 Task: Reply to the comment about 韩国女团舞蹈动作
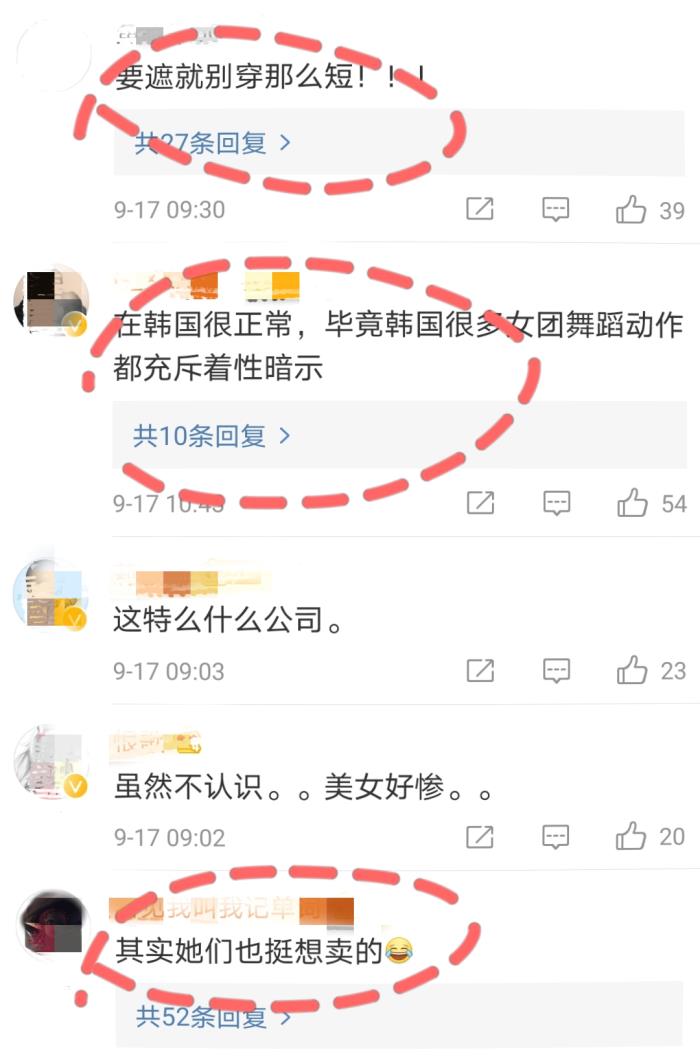point(556,503)
